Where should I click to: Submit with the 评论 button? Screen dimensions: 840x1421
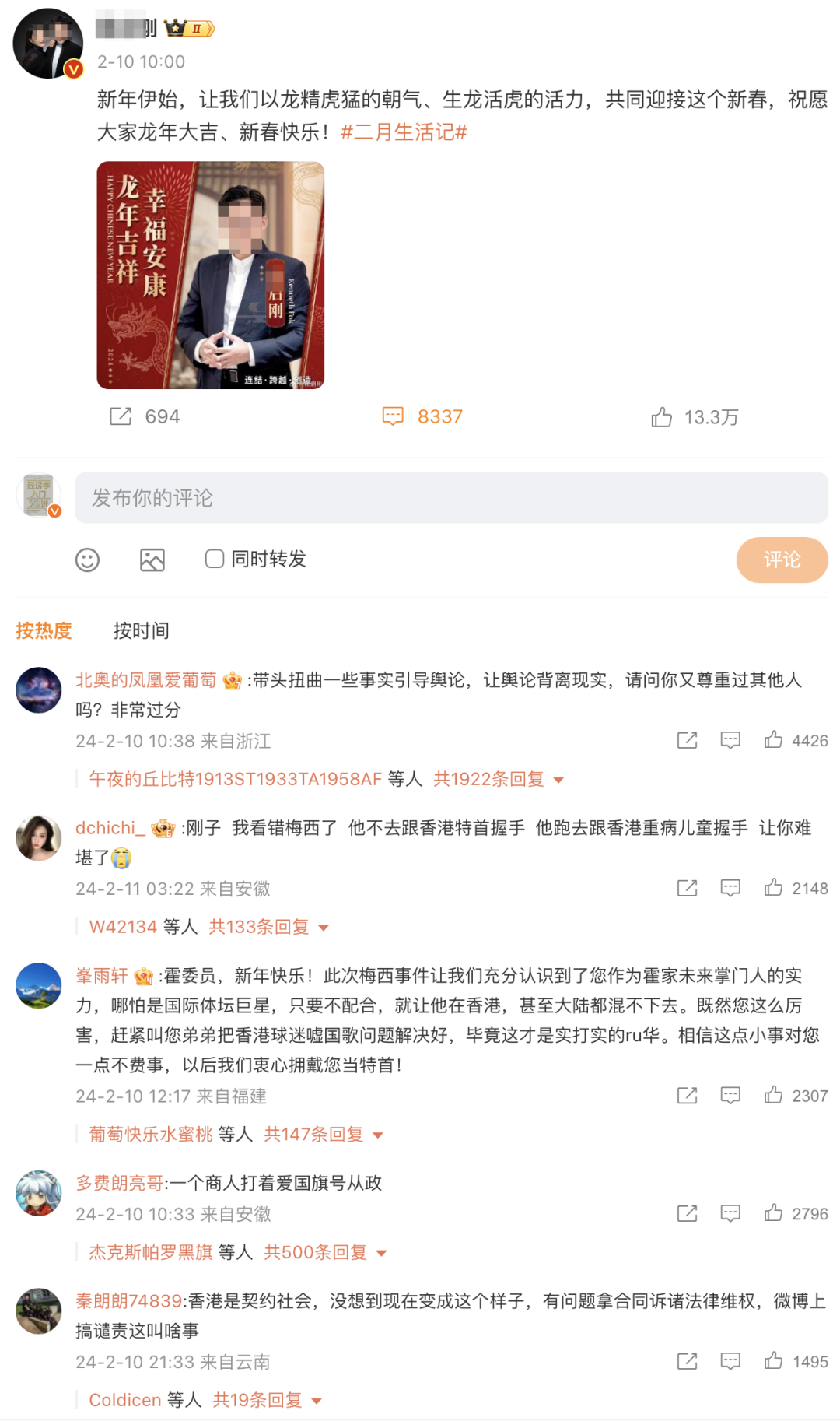tap(782, 560)
